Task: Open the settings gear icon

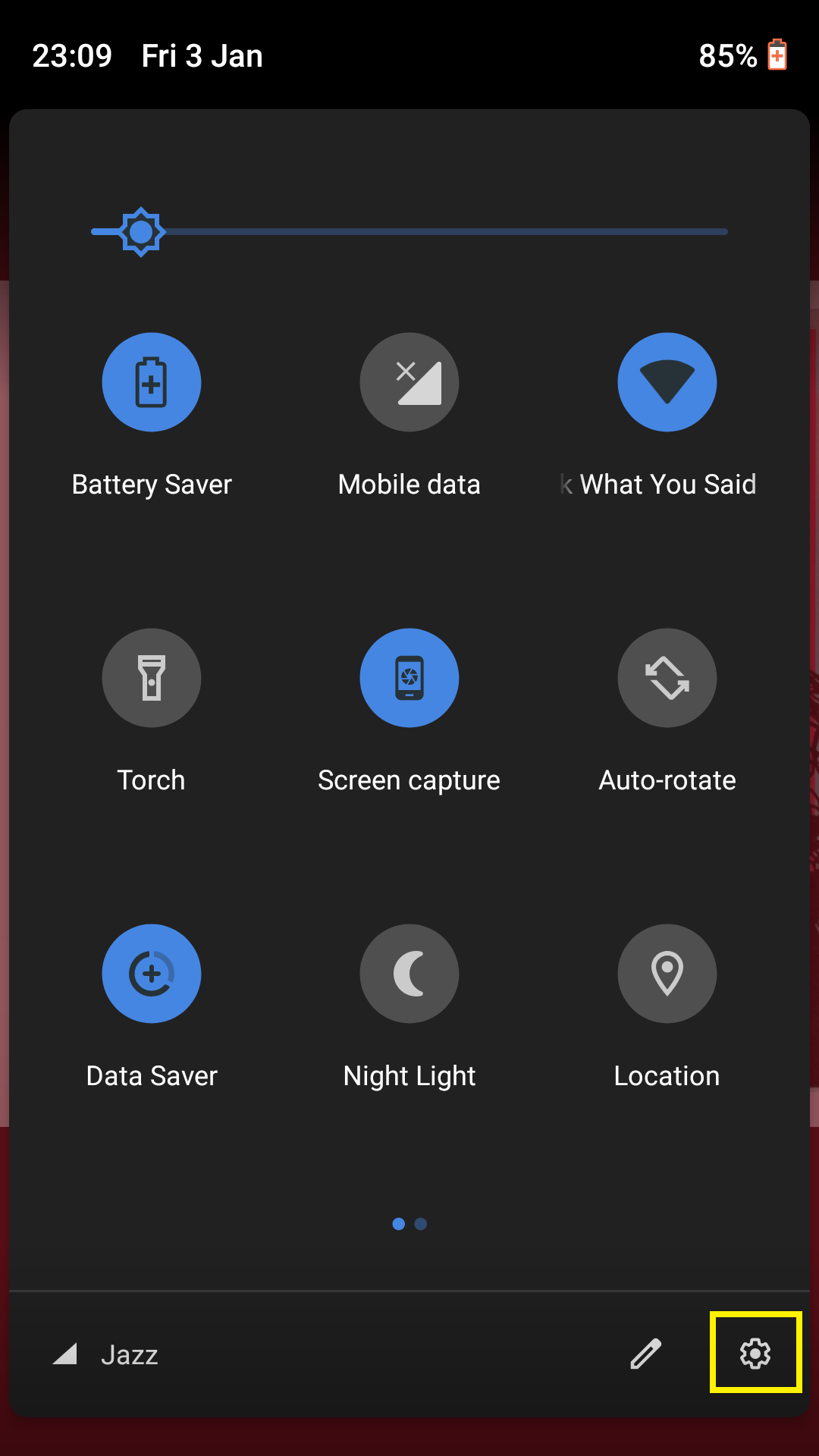Action: (755, 1354)
